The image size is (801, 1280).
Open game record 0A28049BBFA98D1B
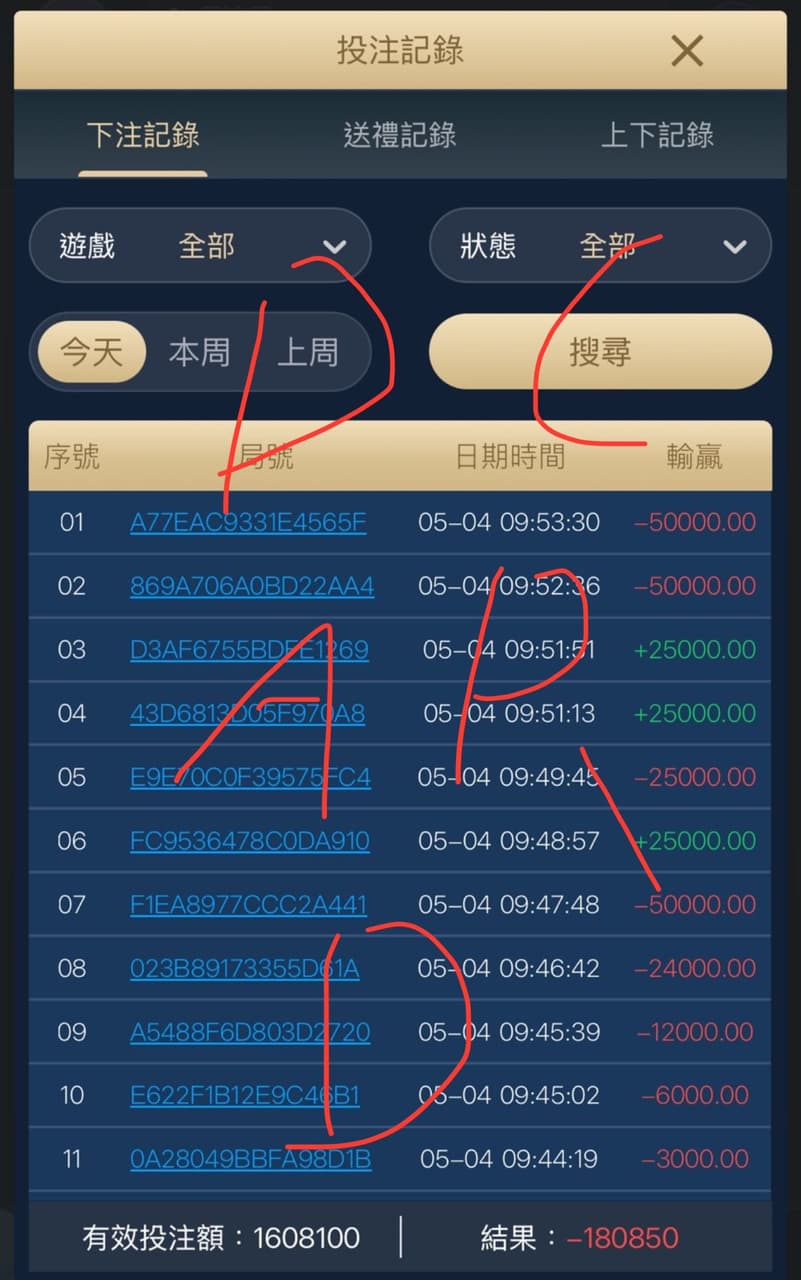click(x=250, y=1159)
